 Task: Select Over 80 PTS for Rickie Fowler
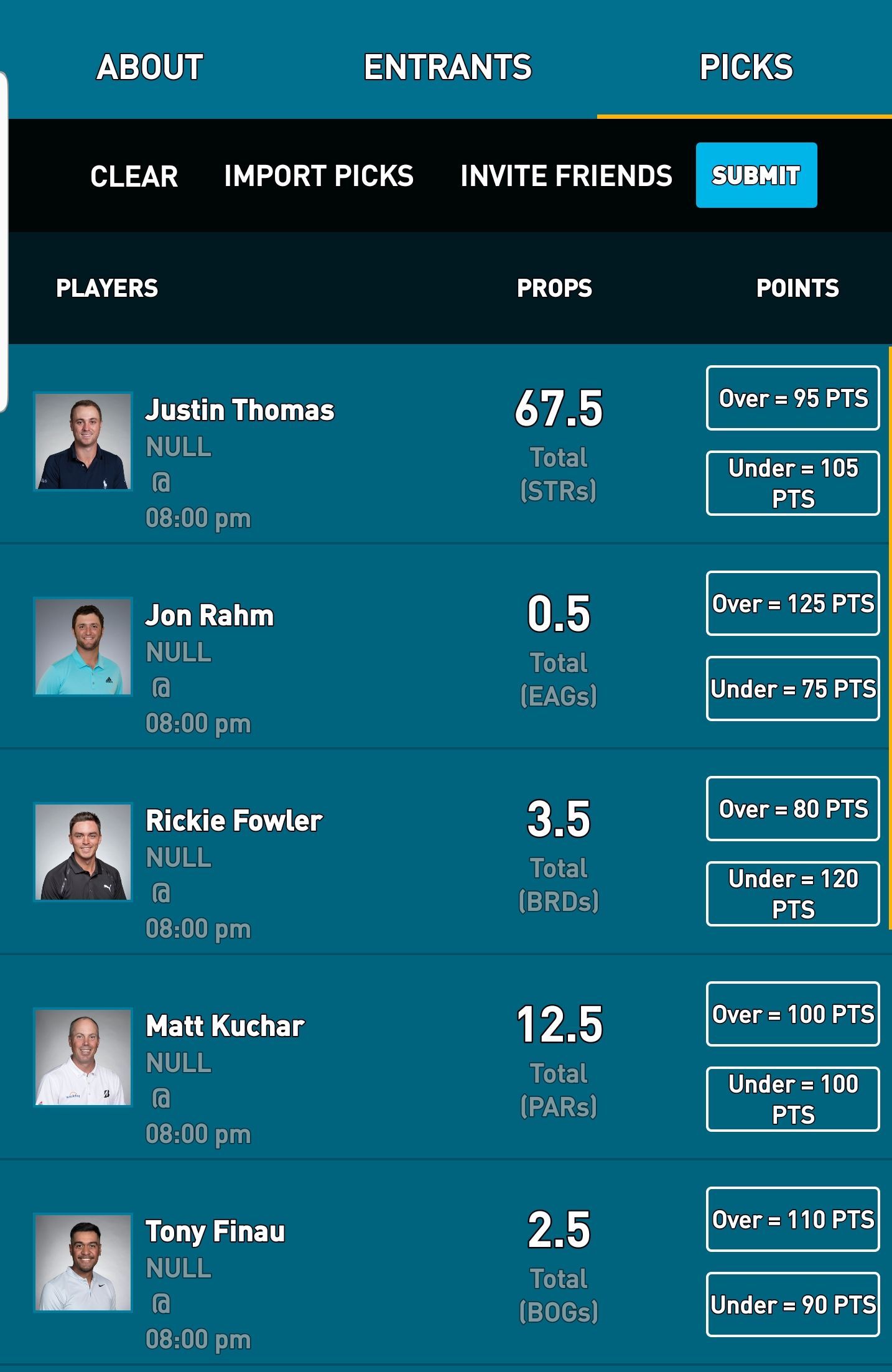792,809
